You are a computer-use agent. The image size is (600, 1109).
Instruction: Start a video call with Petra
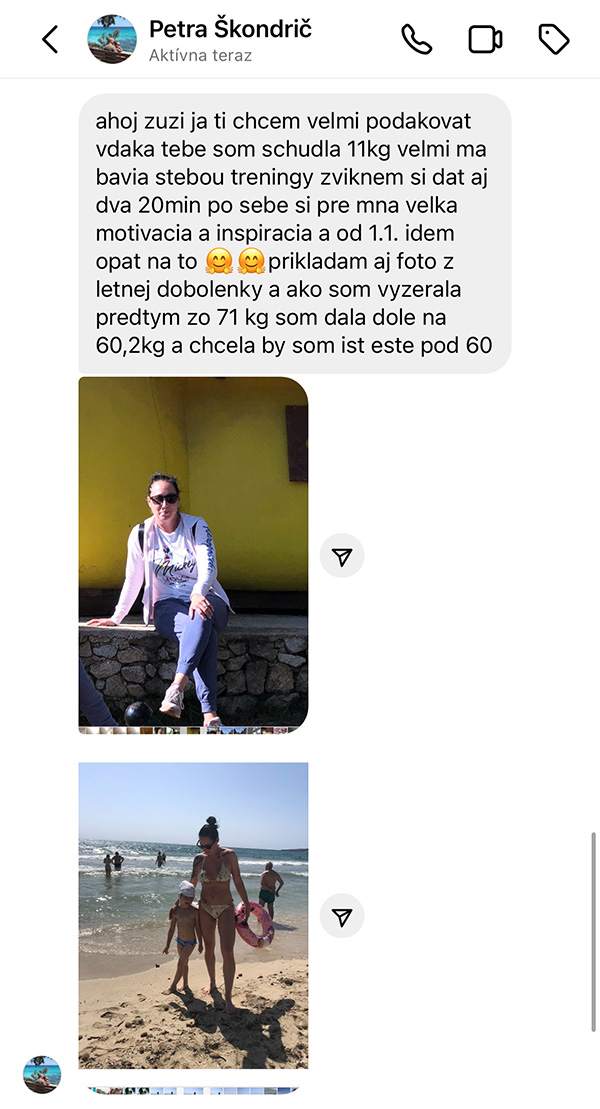[x=485, y=39]
